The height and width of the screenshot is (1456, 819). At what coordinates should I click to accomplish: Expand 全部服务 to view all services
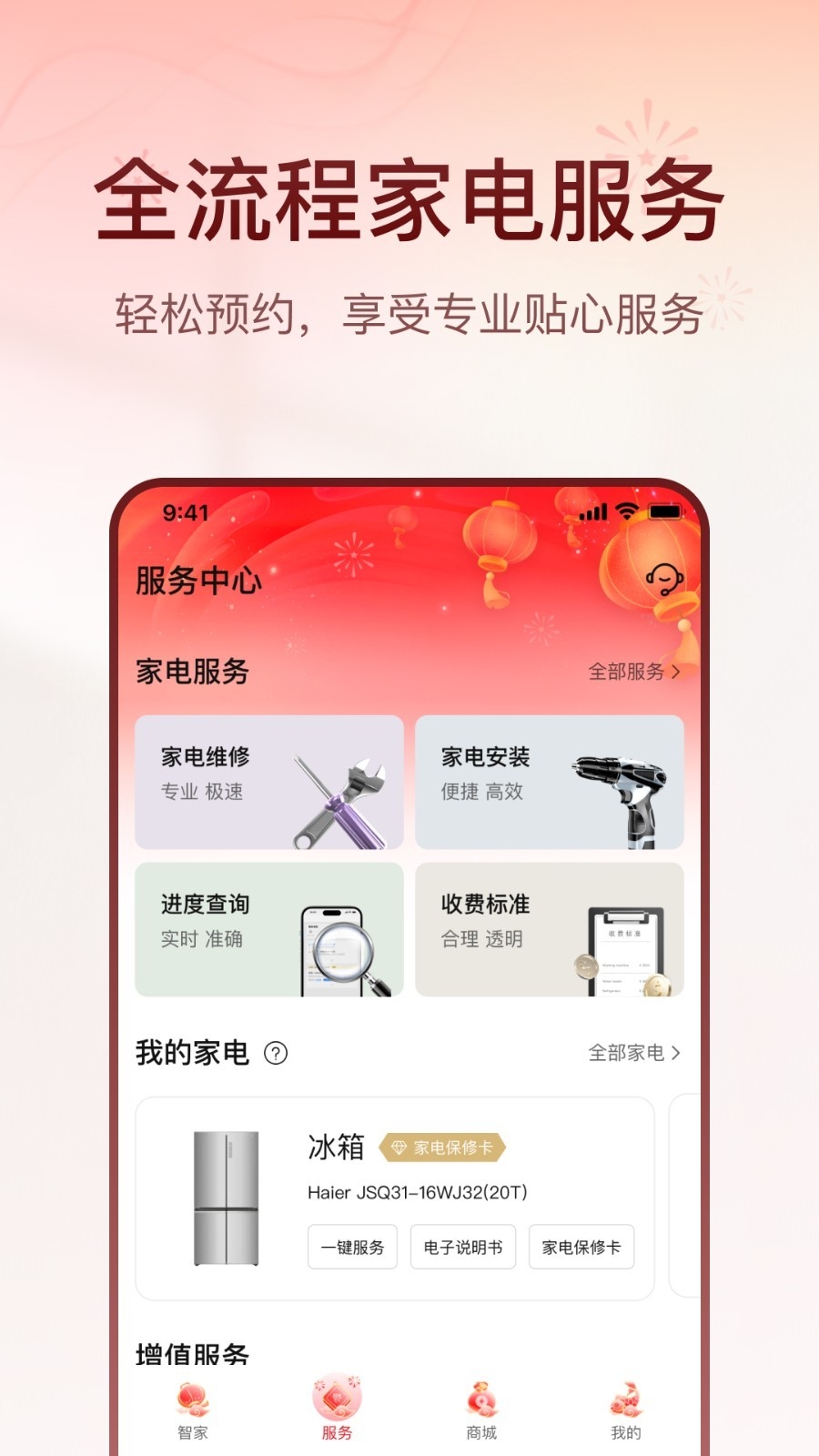(x=633, y=673)
